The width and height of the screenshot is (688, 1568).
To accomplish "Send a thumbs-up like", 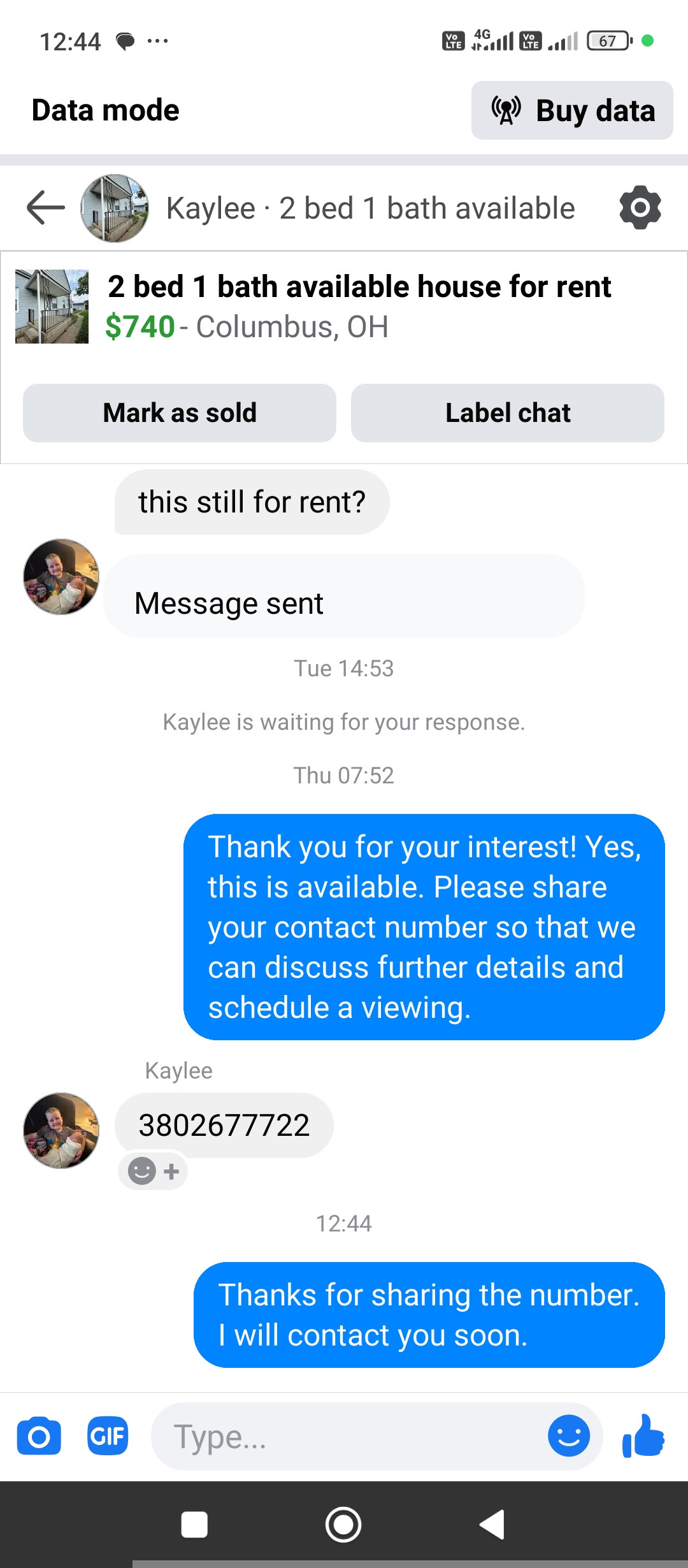I will coord(643,1436).
